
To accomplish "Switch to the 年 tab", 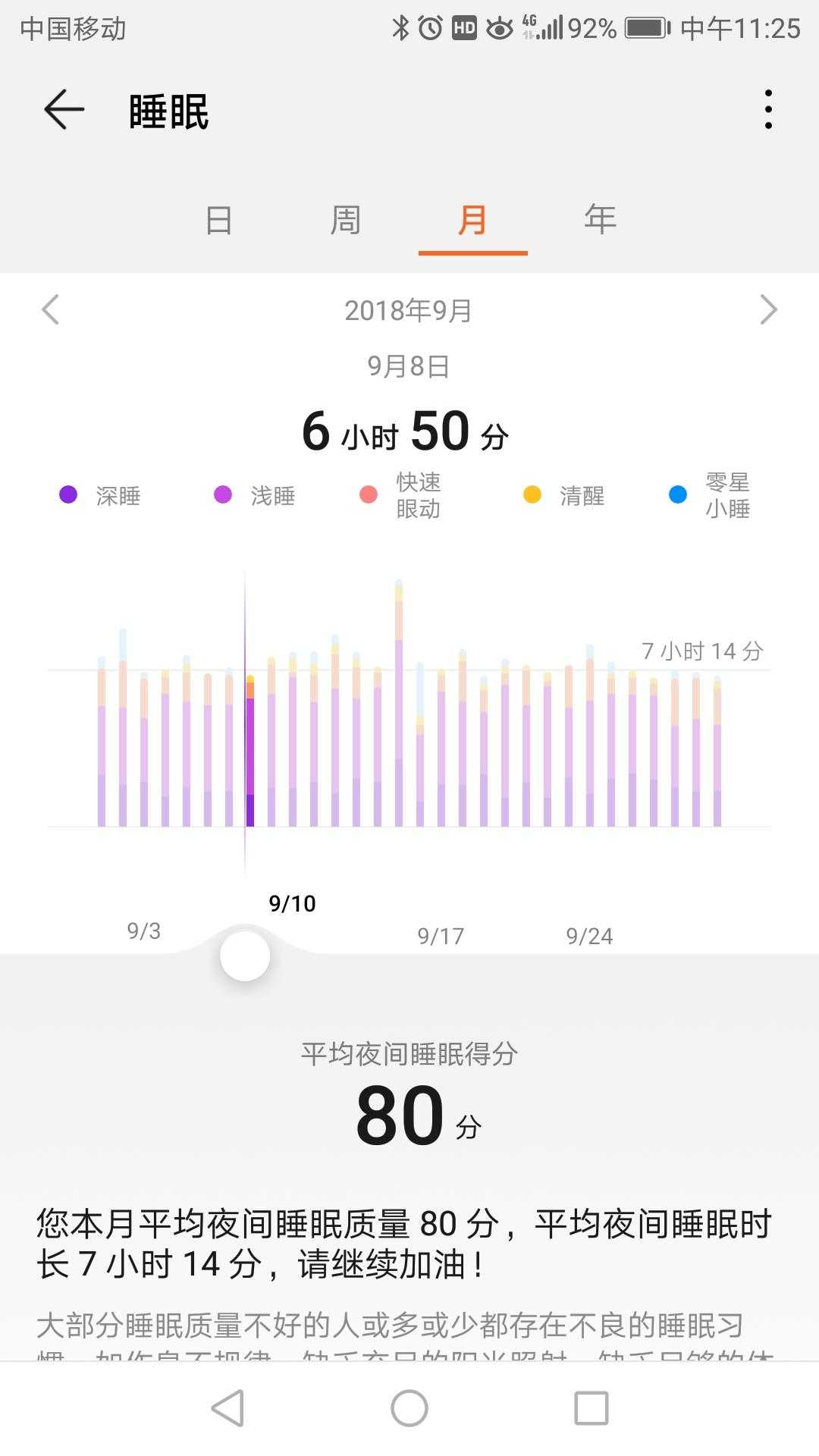I will 600,221.
